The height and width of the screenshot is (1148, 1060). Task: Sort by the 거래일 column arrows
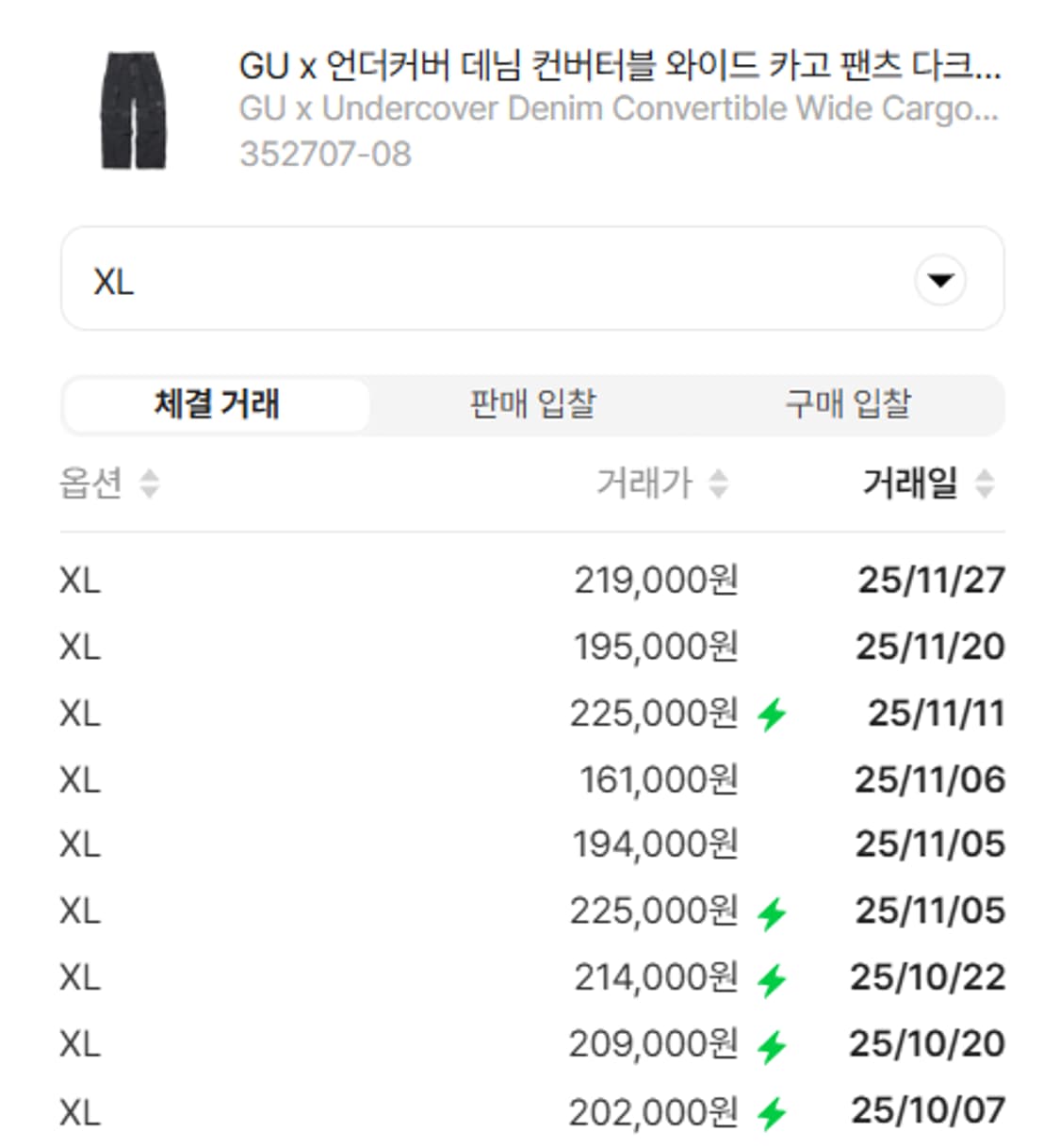[x=983, y=485]
